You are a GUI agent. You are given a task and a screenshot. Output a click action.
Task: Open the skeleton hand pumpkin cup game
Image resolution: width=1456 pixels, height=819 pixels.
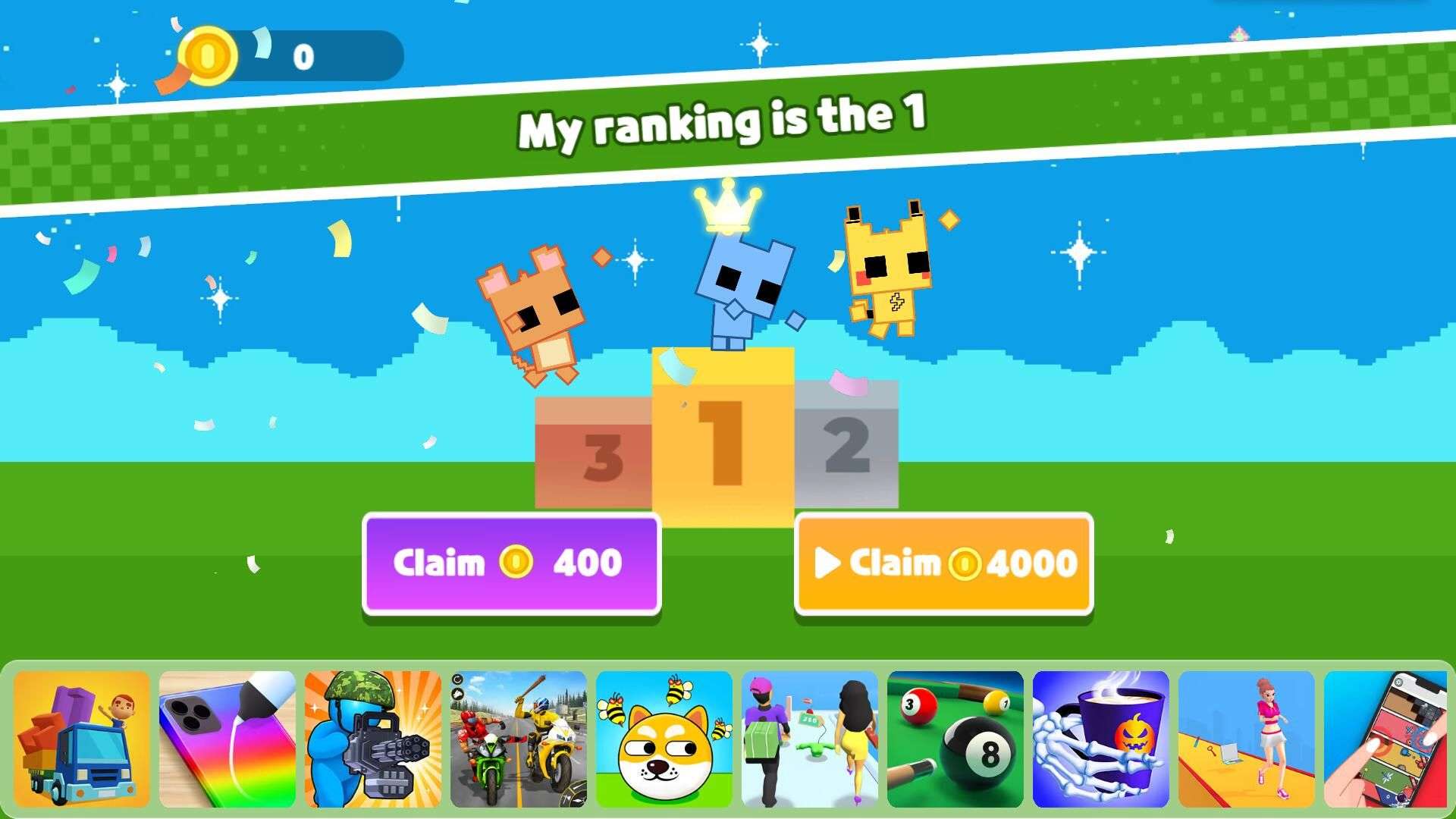[x=1101, y=739]
